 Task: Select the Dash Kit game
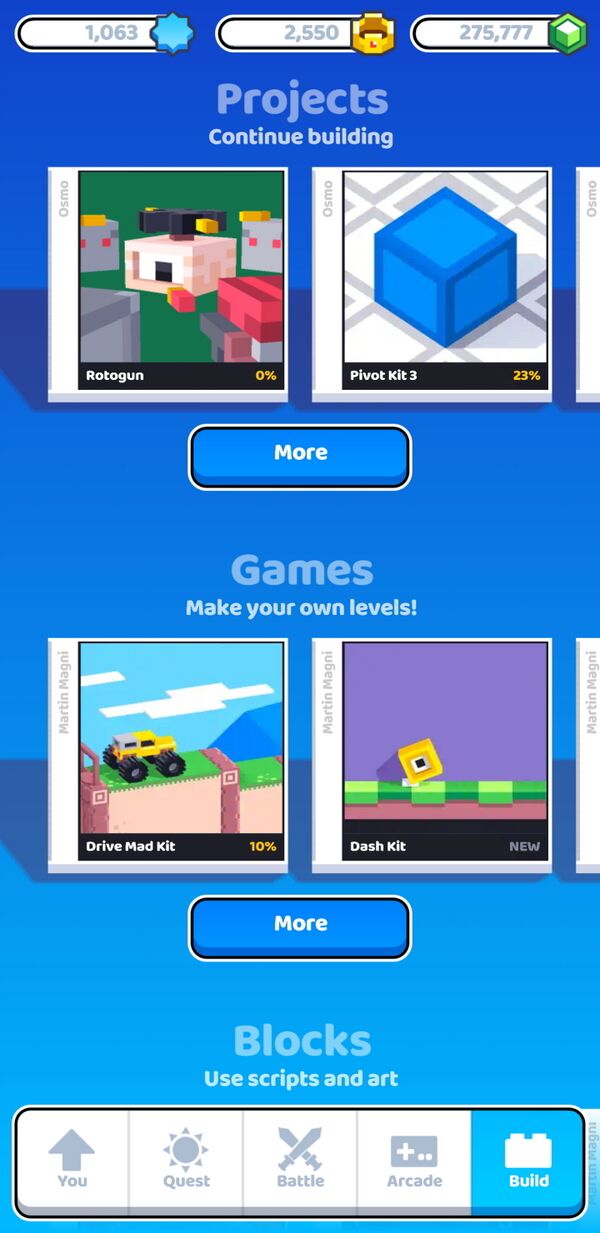coord(445,752)
